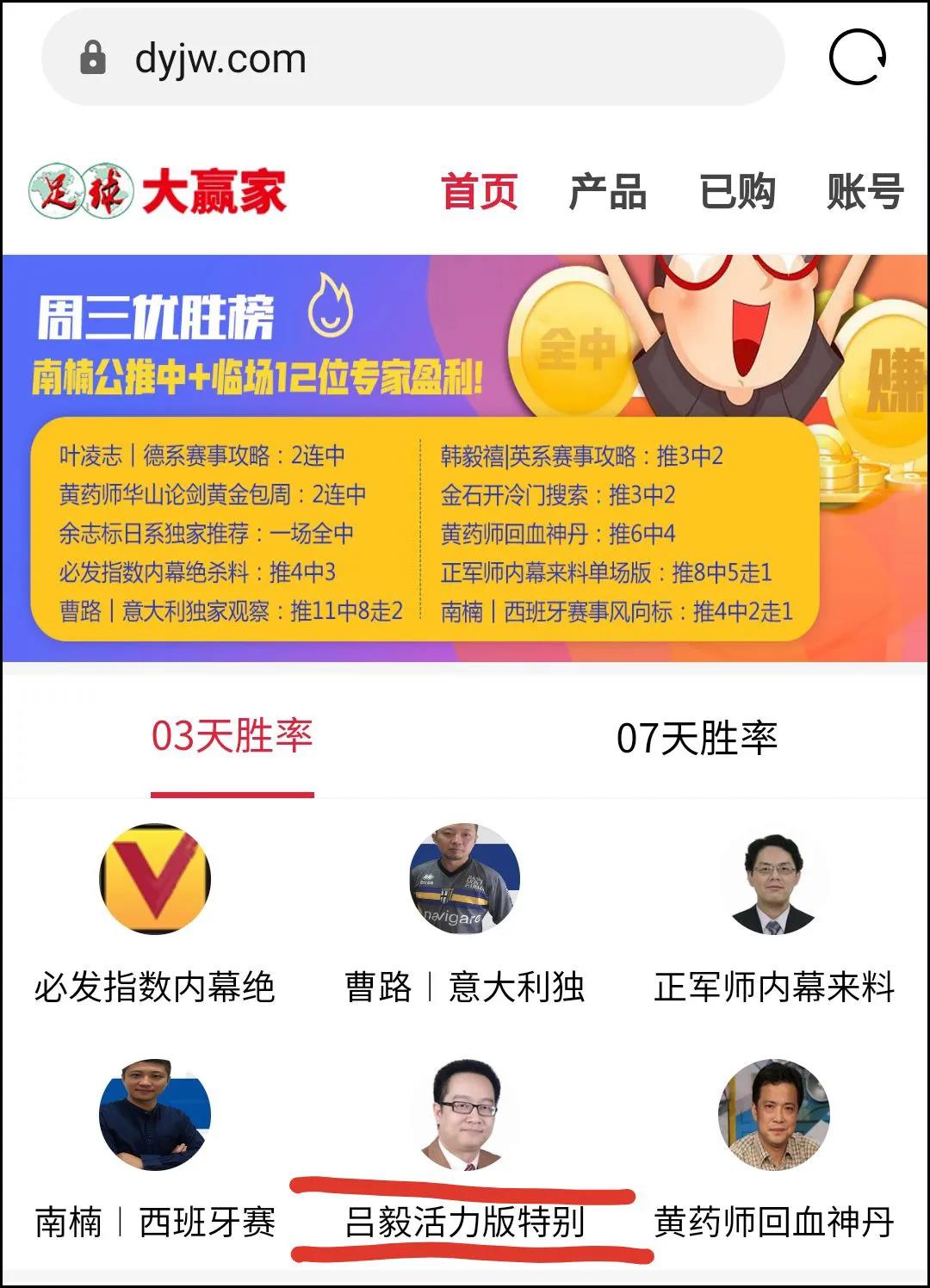
Task: Go to the 首页 tab
Action: tap(479, 191)
